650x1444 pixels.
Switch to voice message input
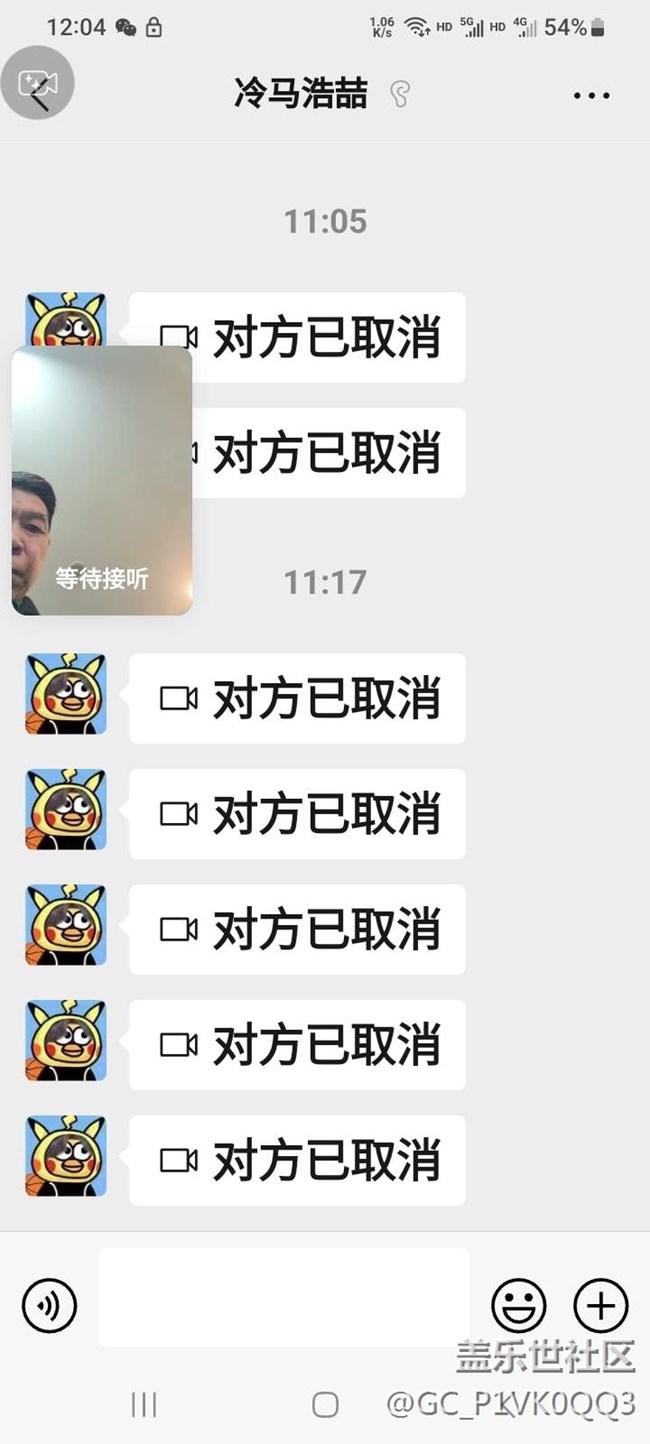click(49, 1305)
